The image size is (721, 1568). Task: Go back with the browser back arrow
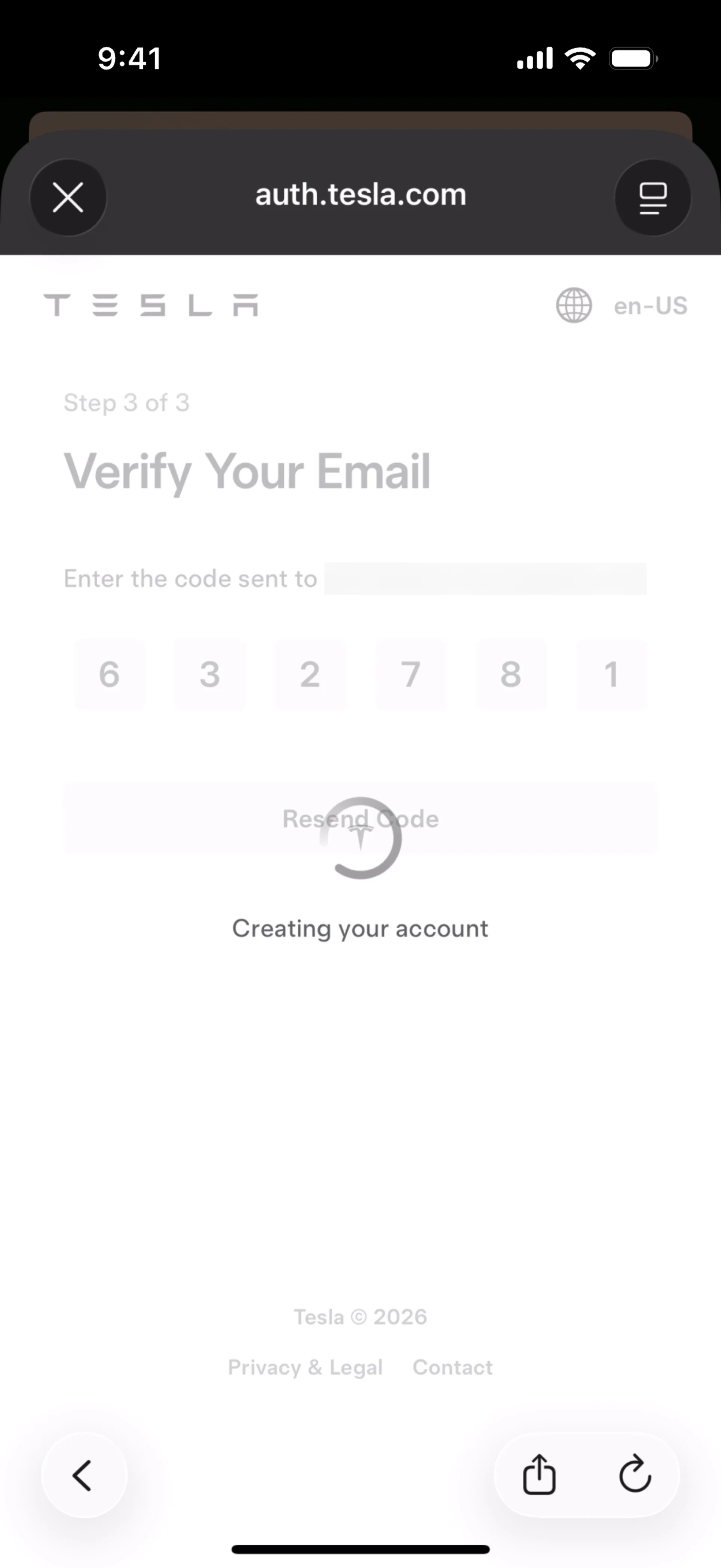pos(83,1475)
